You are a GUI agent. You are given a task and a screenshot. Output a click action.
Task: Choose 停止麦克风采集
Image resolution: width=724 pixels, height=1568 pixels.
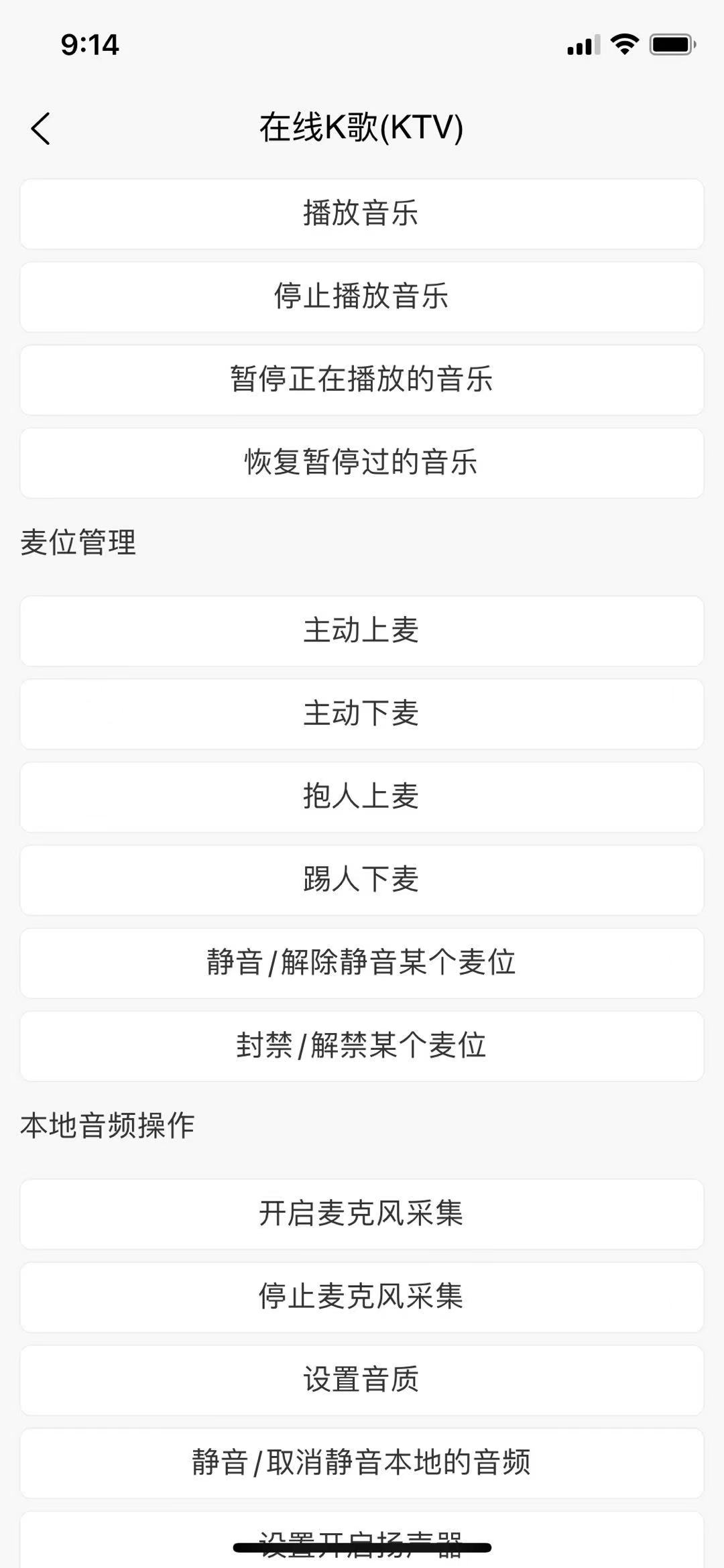[x=362, y=1297]
